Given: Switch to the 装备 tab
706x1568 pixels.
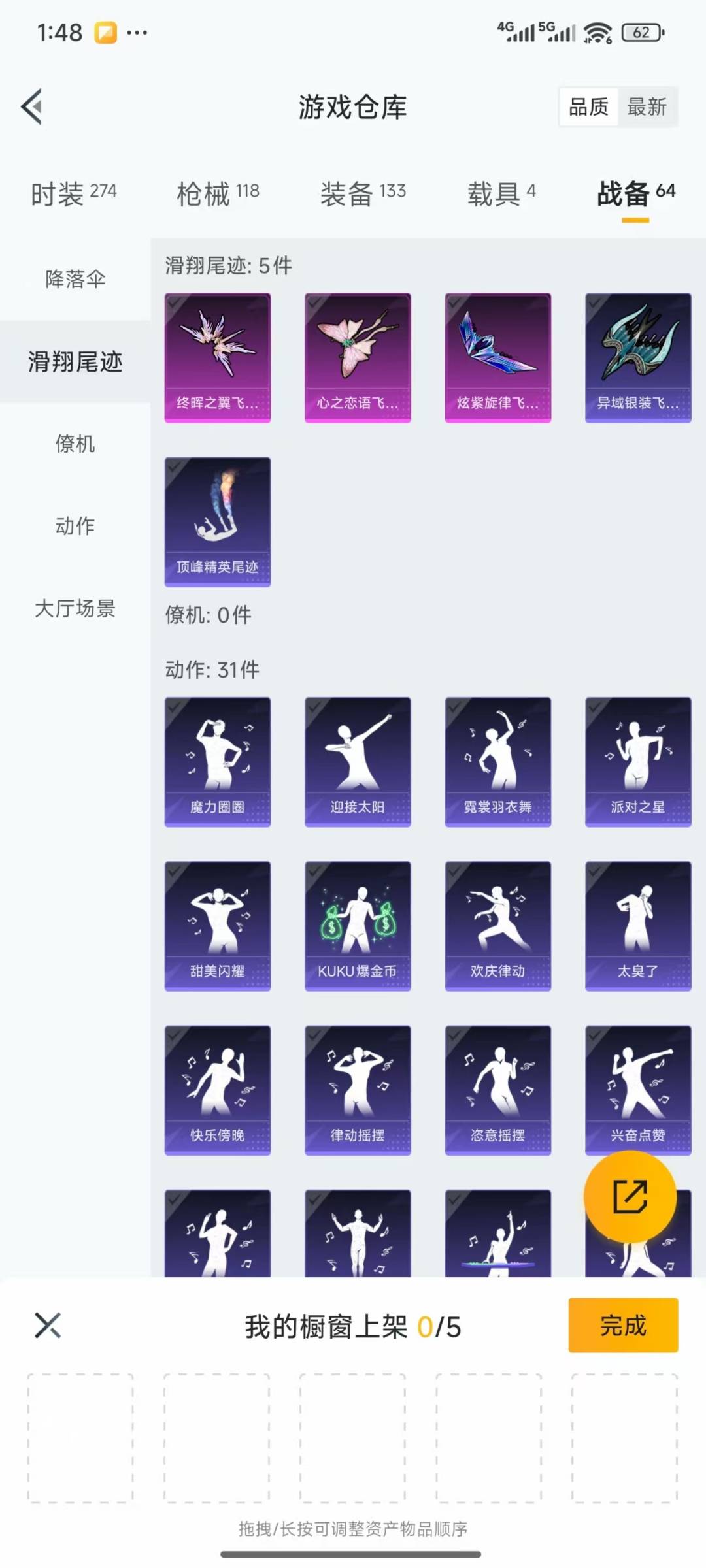Looking at the screenshot, I should 363,194.
